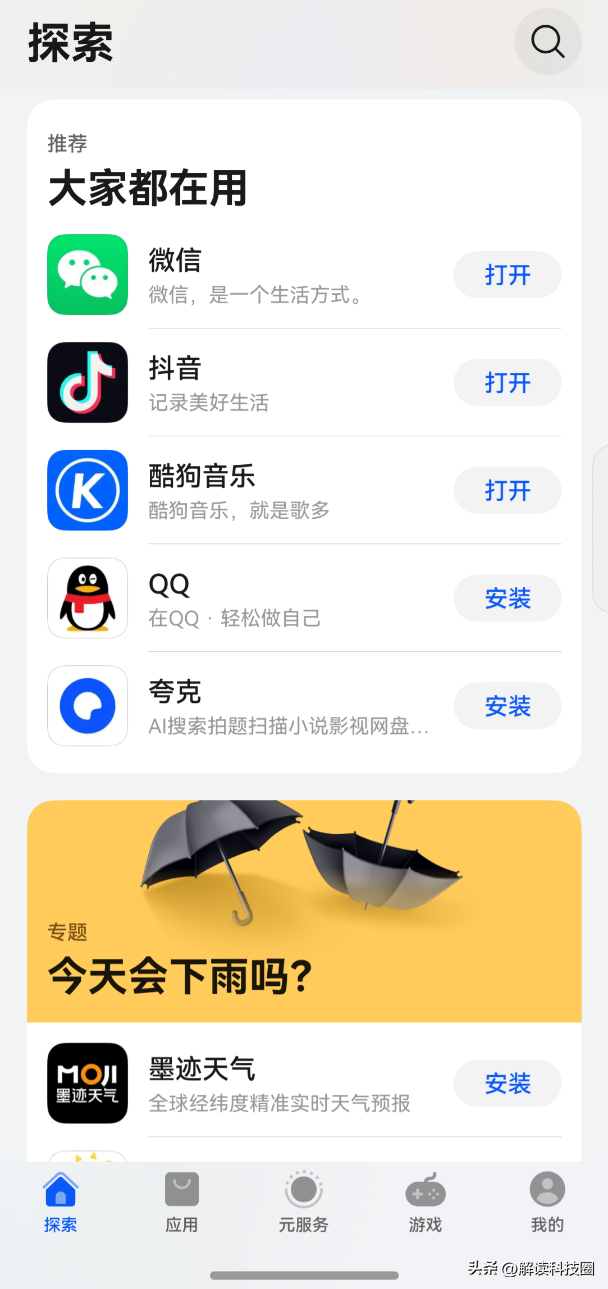Go to the 我的 tab
608x1289 pixels.
pyautogui.click(x=547, y=1203)
